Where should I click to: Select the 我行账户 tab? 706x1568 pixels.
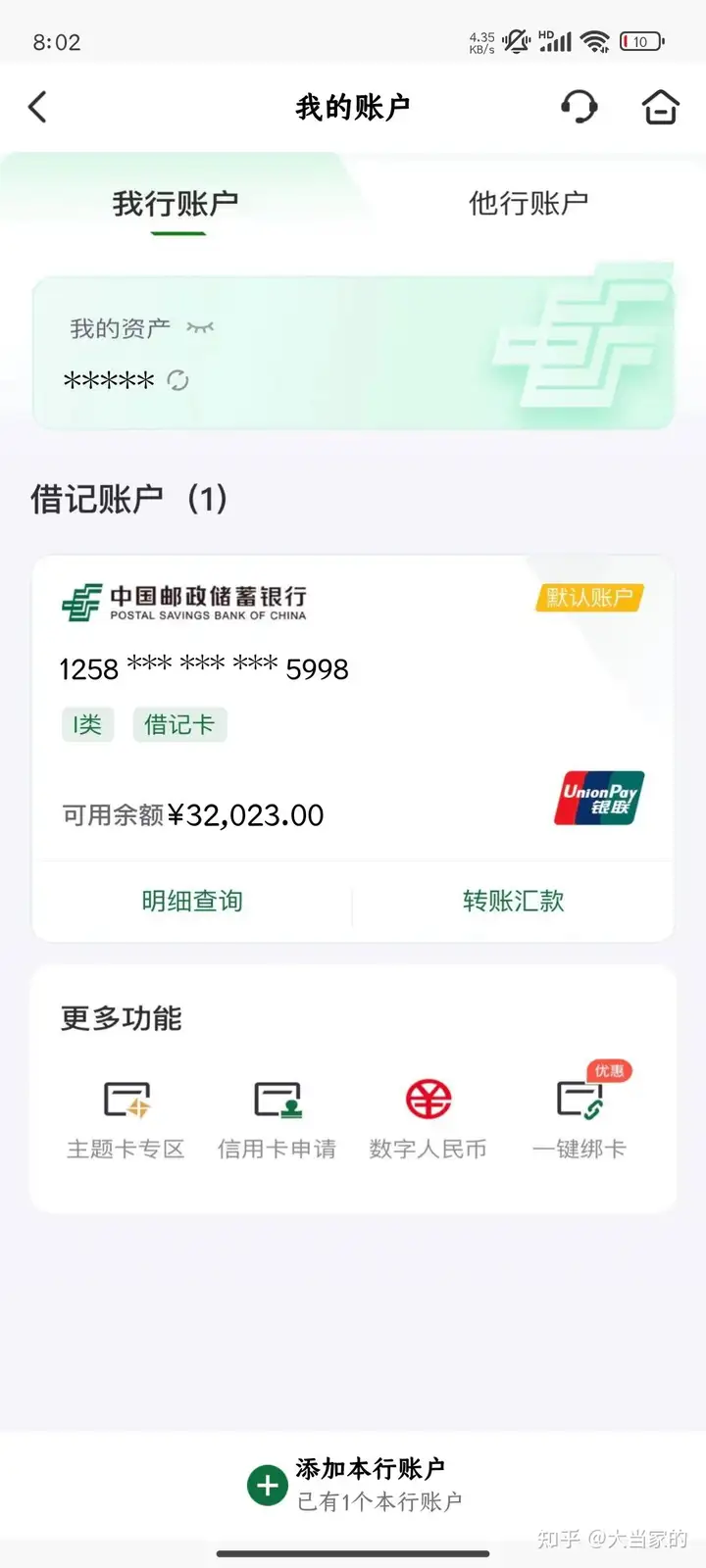(176, 204)
